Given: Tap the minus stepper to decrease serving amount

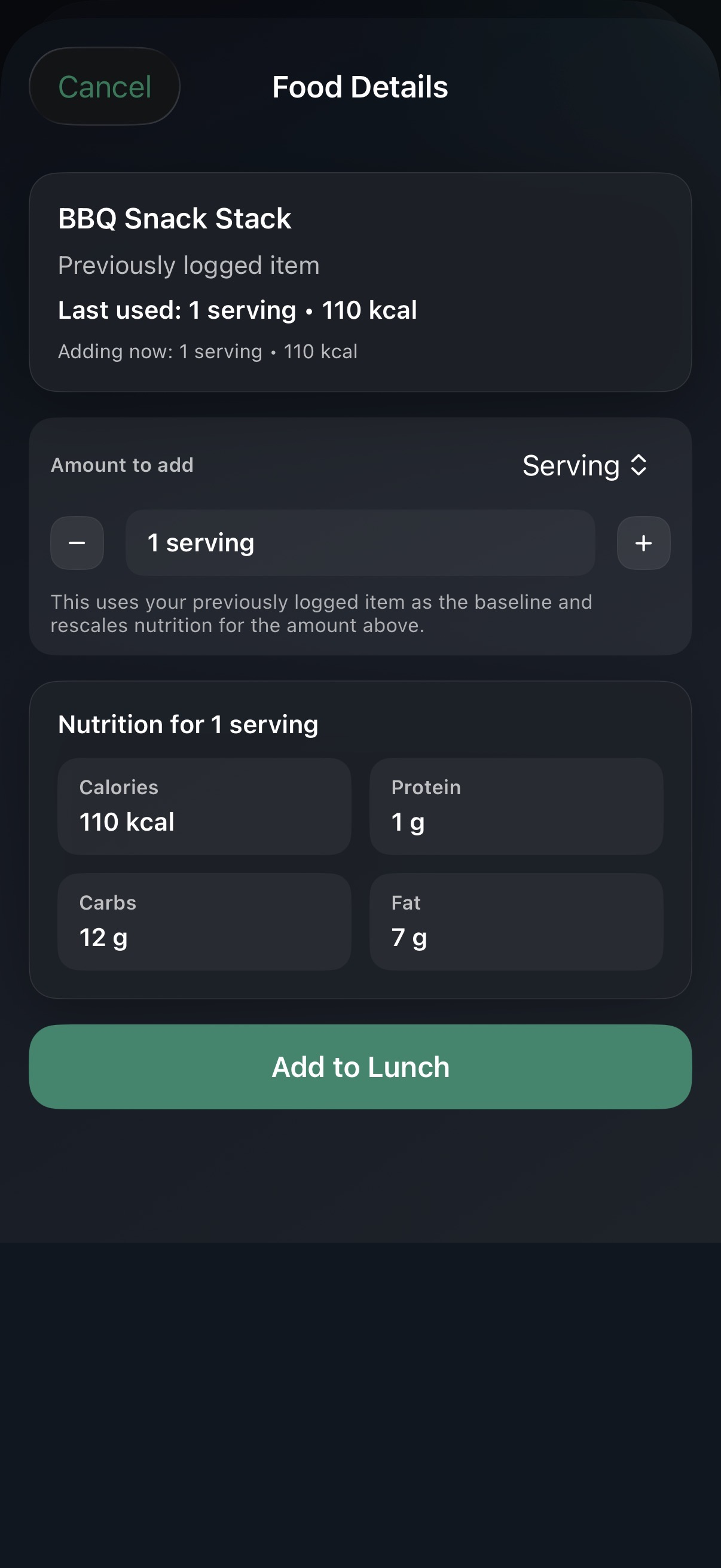Looking at the screenshot, I should 77,542.
